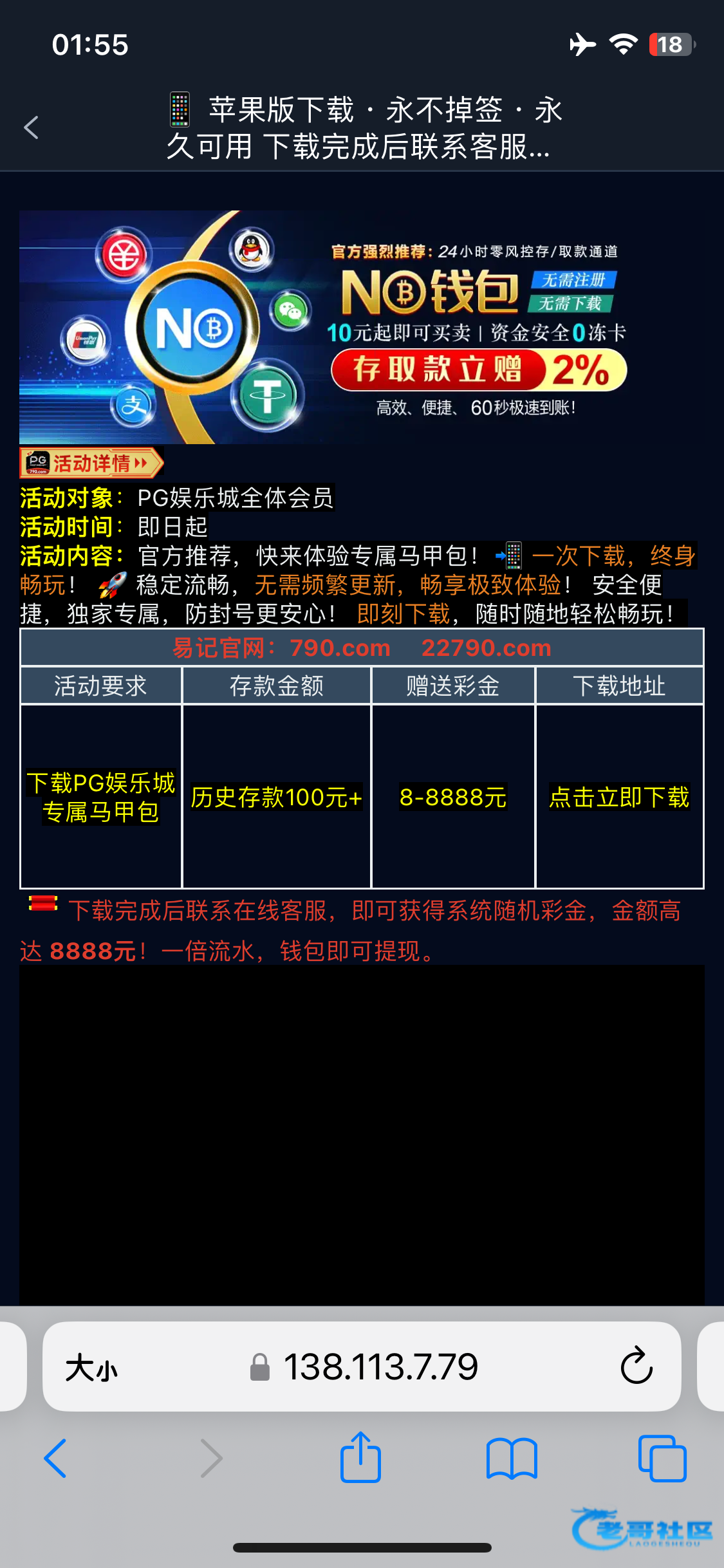Open the share sheet

coord(360,1457)
